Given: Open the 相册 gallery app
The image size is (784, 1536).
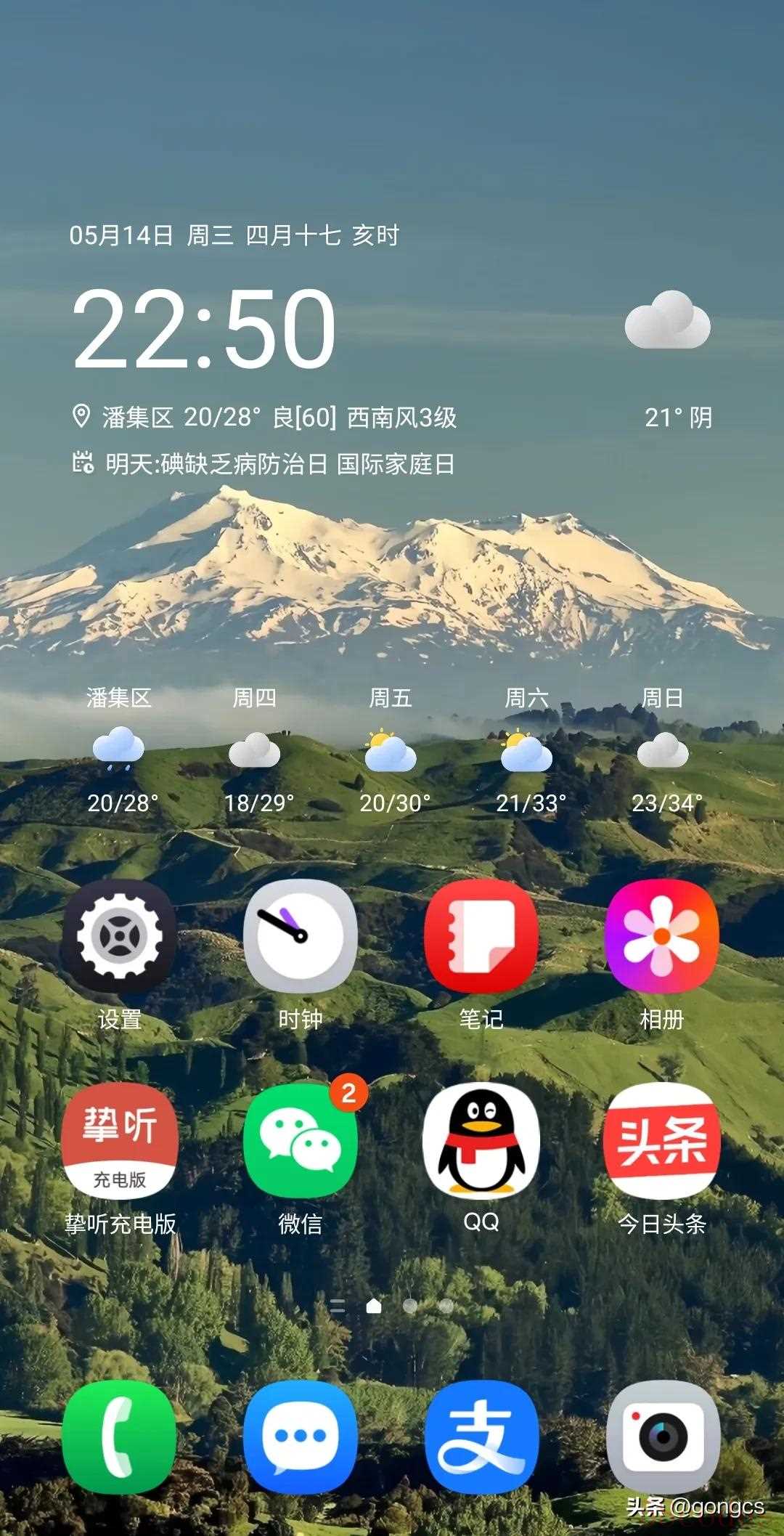Looking at the screenshot, I should click(x=661, y=937).
